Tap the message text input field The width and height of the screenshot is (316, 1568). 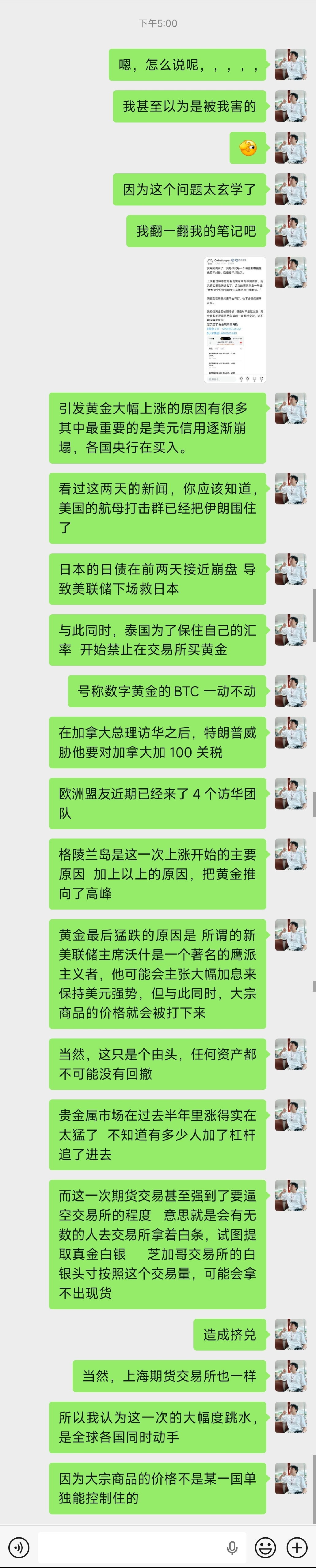click(131, 1547)
